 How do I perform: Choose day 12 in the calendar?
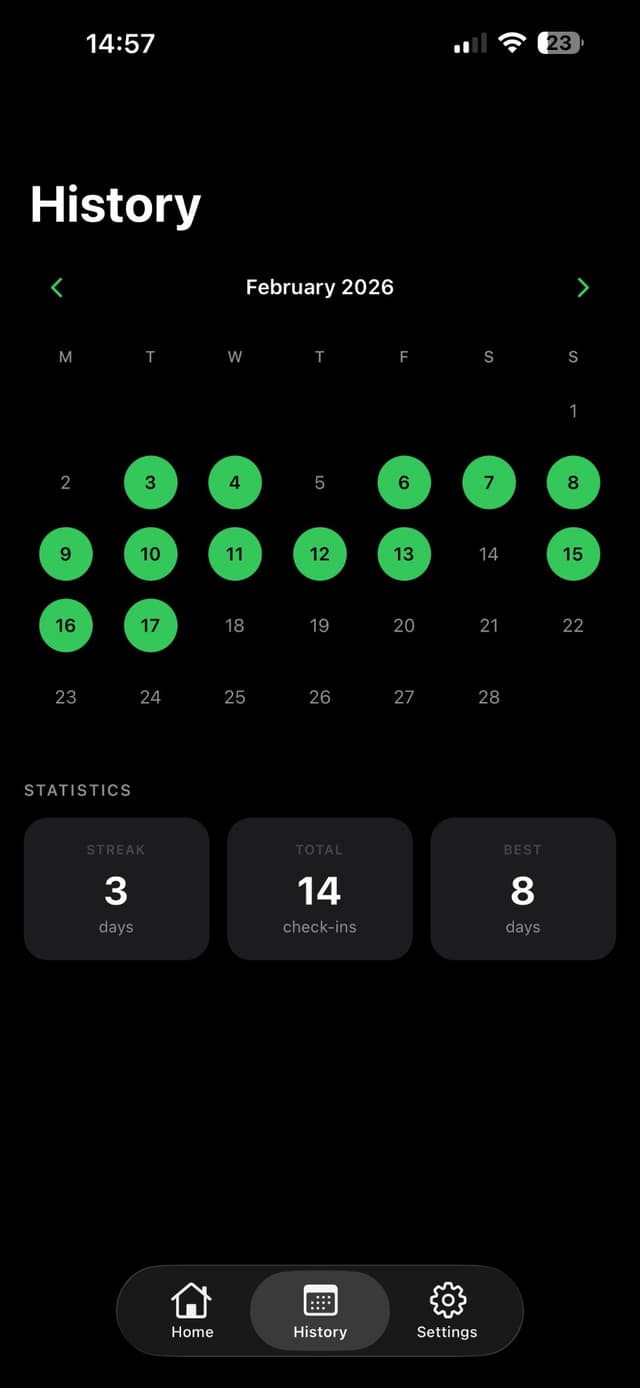(319, 554)
